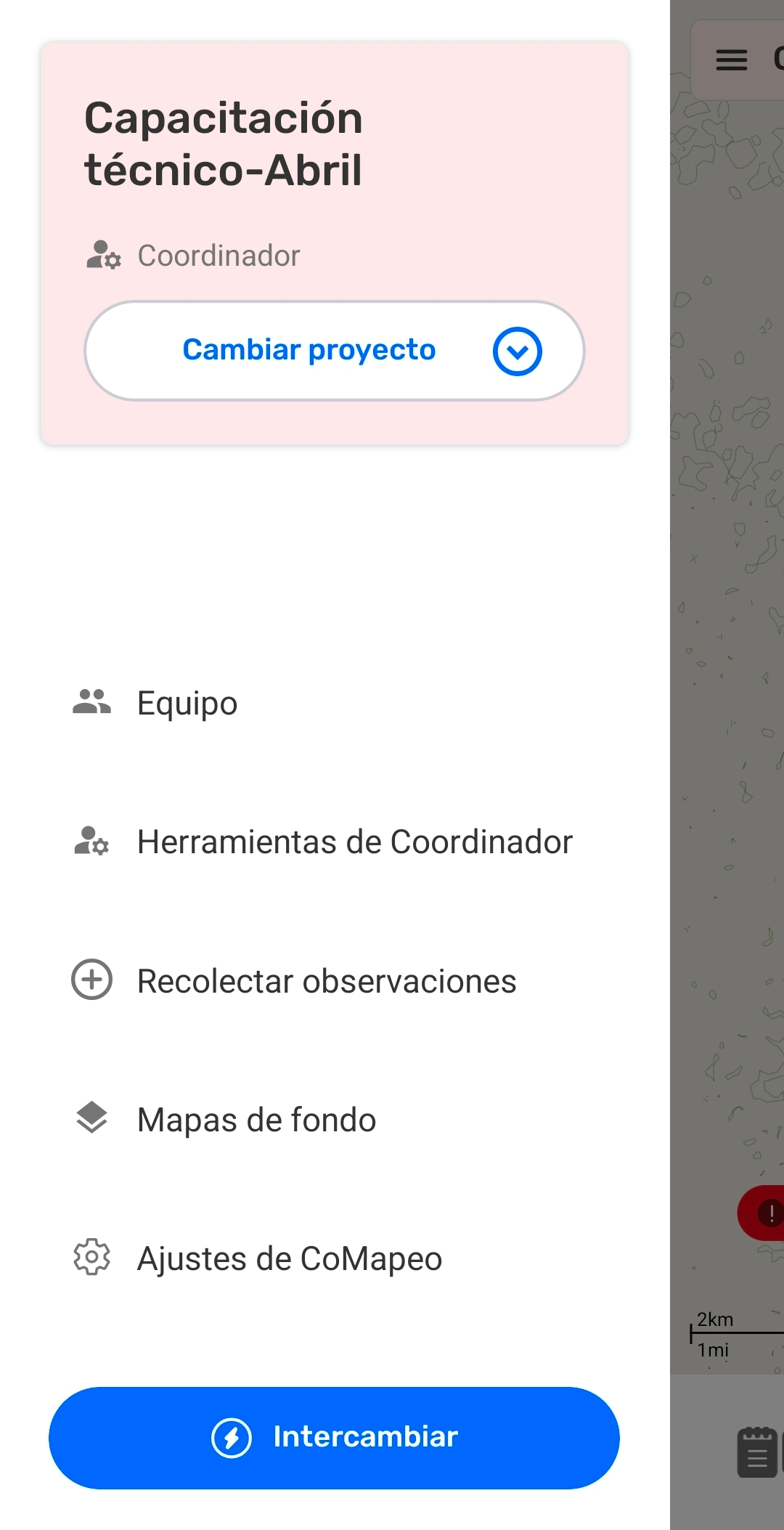The image size is (784, 1530).
Task: Go to Ajustes de CoMapeo
Action: coord(334,1258)
